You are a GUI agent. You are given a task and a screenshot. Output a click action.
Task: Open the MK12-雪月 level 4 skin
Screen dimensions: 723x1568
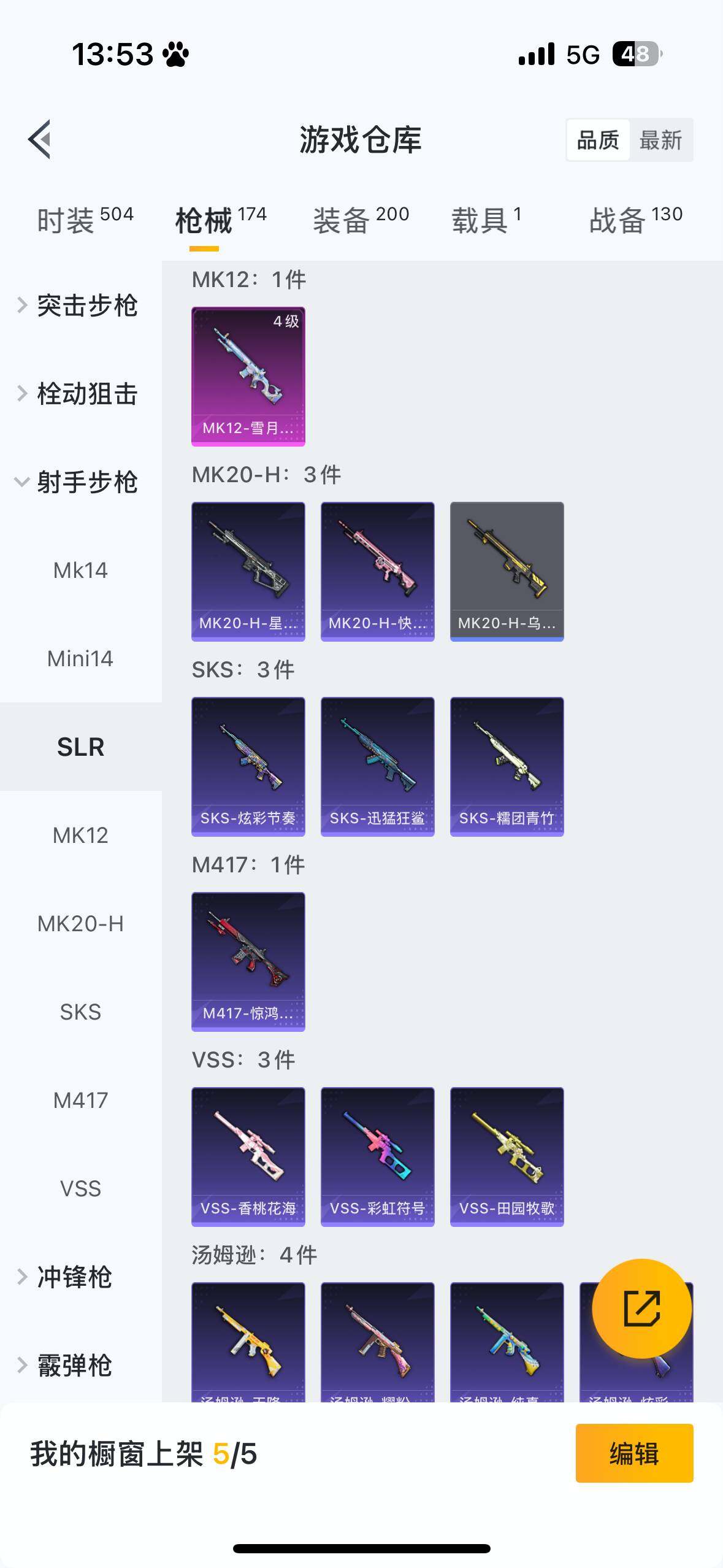248,376
